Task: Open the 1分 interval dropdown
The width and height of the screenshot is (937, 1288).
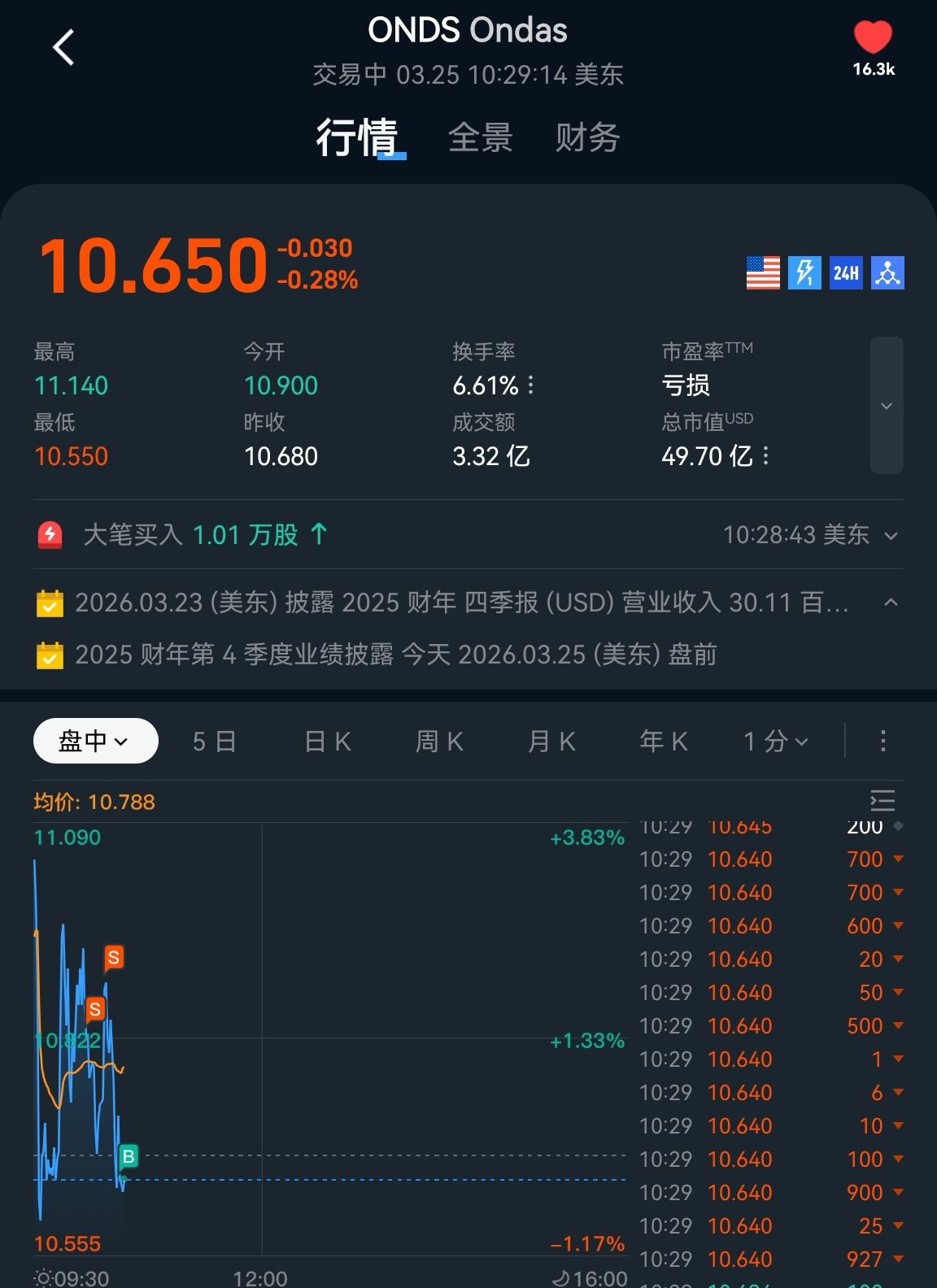Action: point(776,741)
